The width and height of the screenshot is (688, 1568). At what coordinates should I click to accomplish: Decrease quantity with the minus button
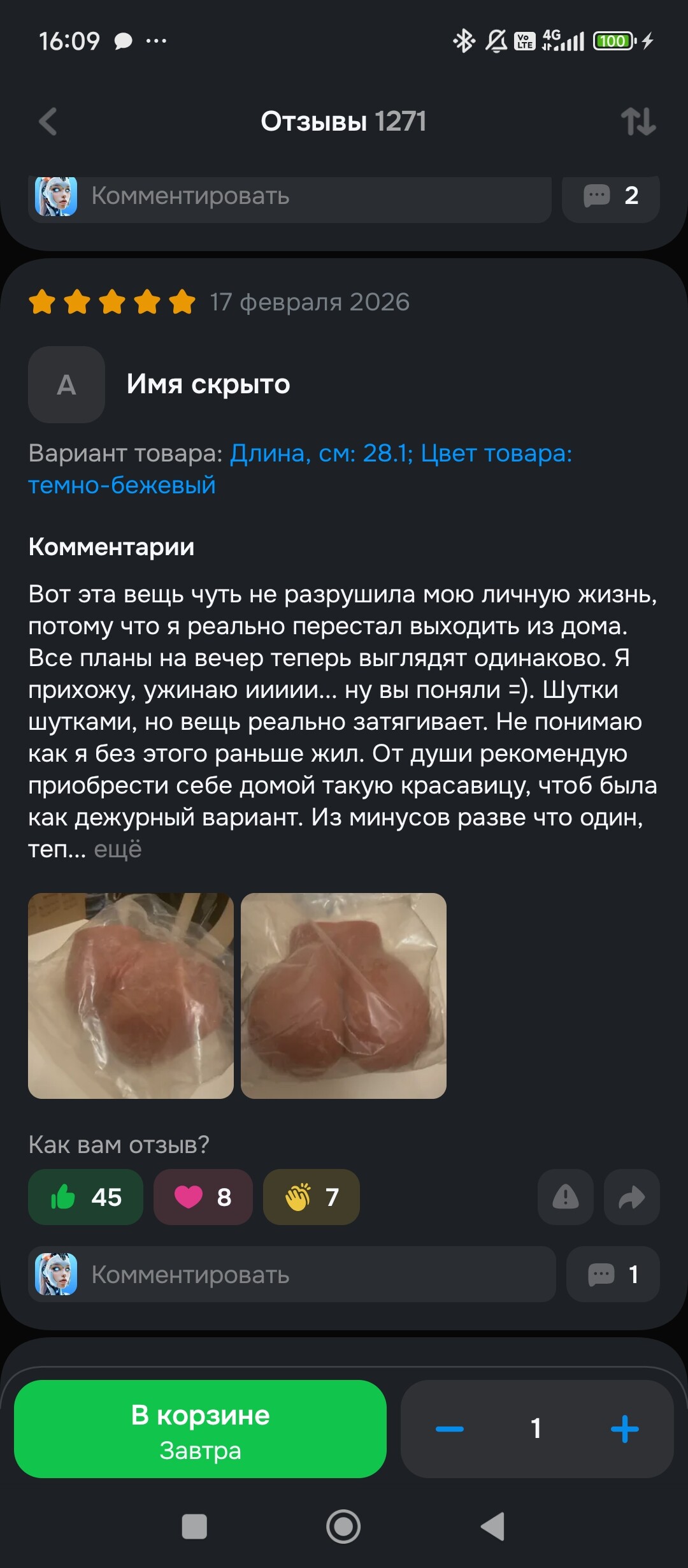(450, 1428)
